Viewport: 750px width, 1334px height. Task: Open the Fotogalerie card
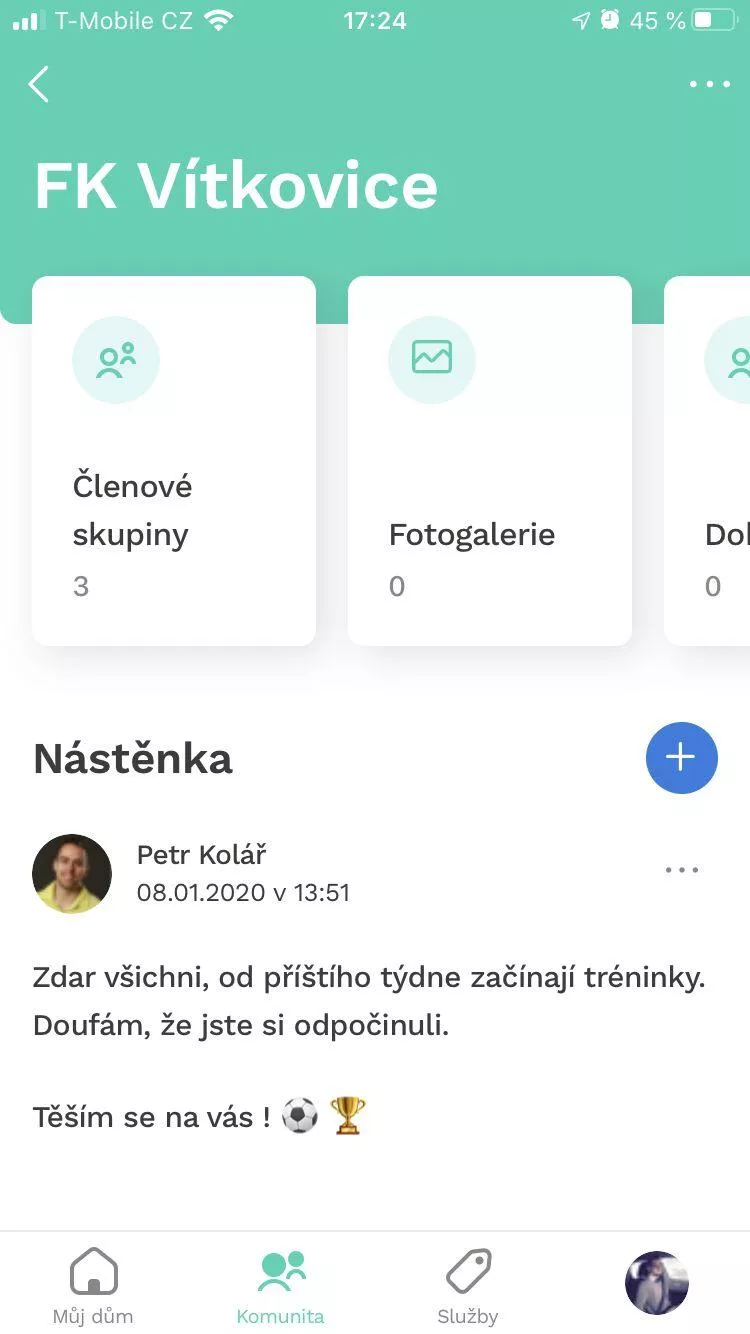point(490,461)
